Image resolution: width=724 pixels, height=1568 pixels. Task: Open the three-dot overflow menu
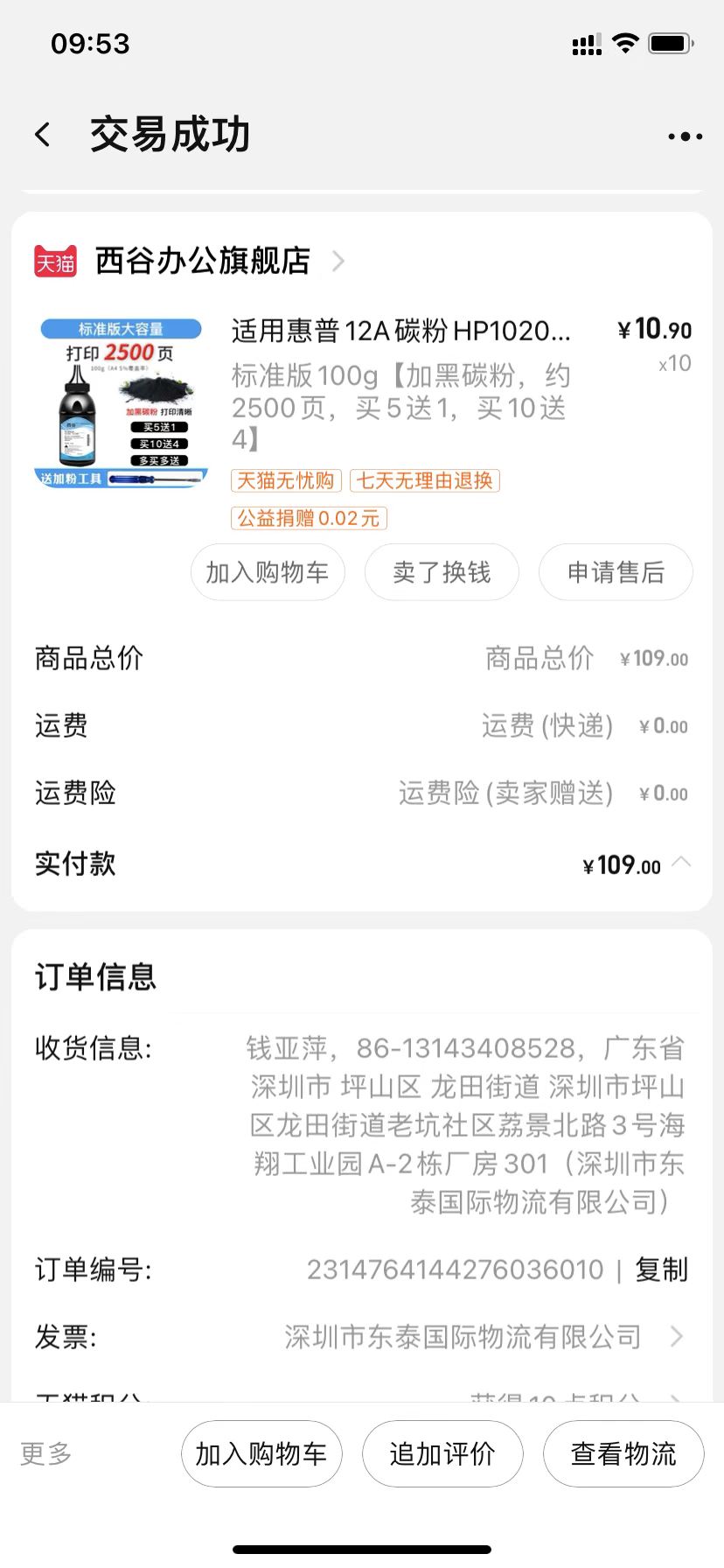click(x=685, y=136)
